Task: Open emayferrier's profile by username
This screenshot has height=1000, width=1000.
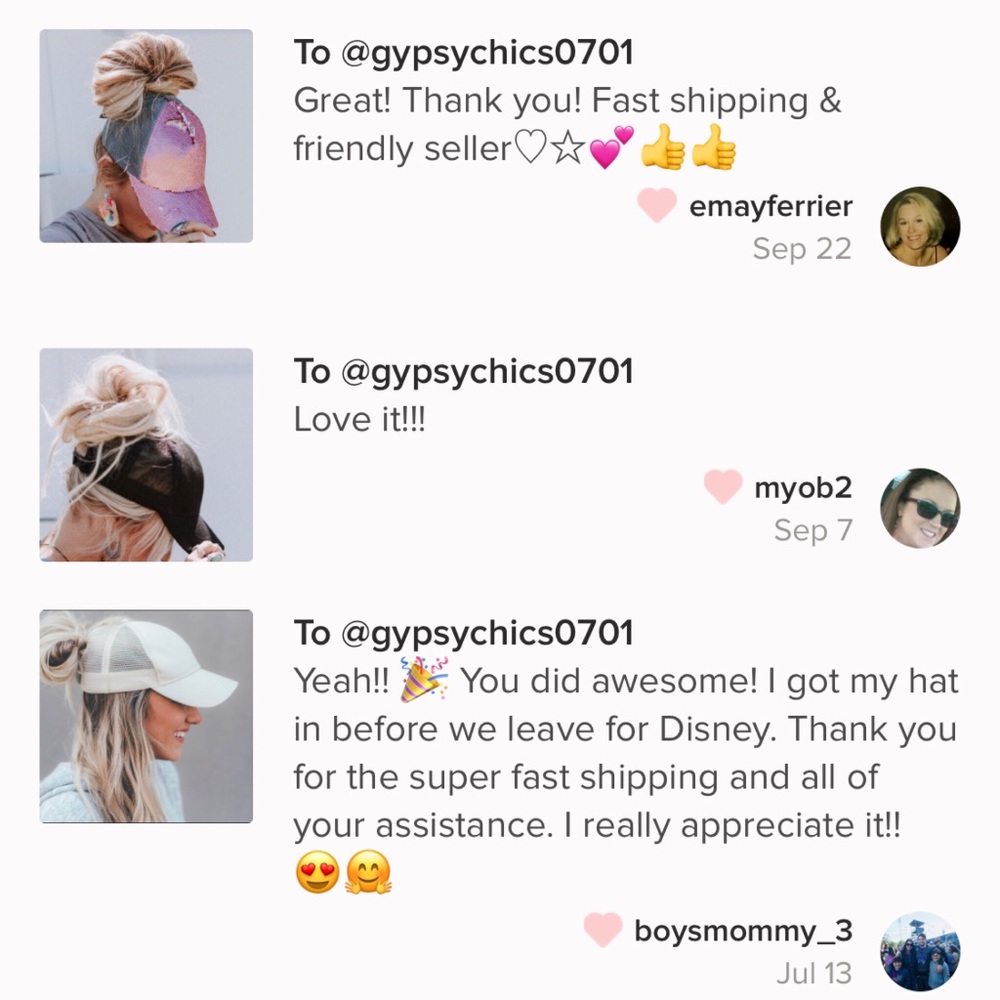Action: pyautogui.click(x=770, y=207)
